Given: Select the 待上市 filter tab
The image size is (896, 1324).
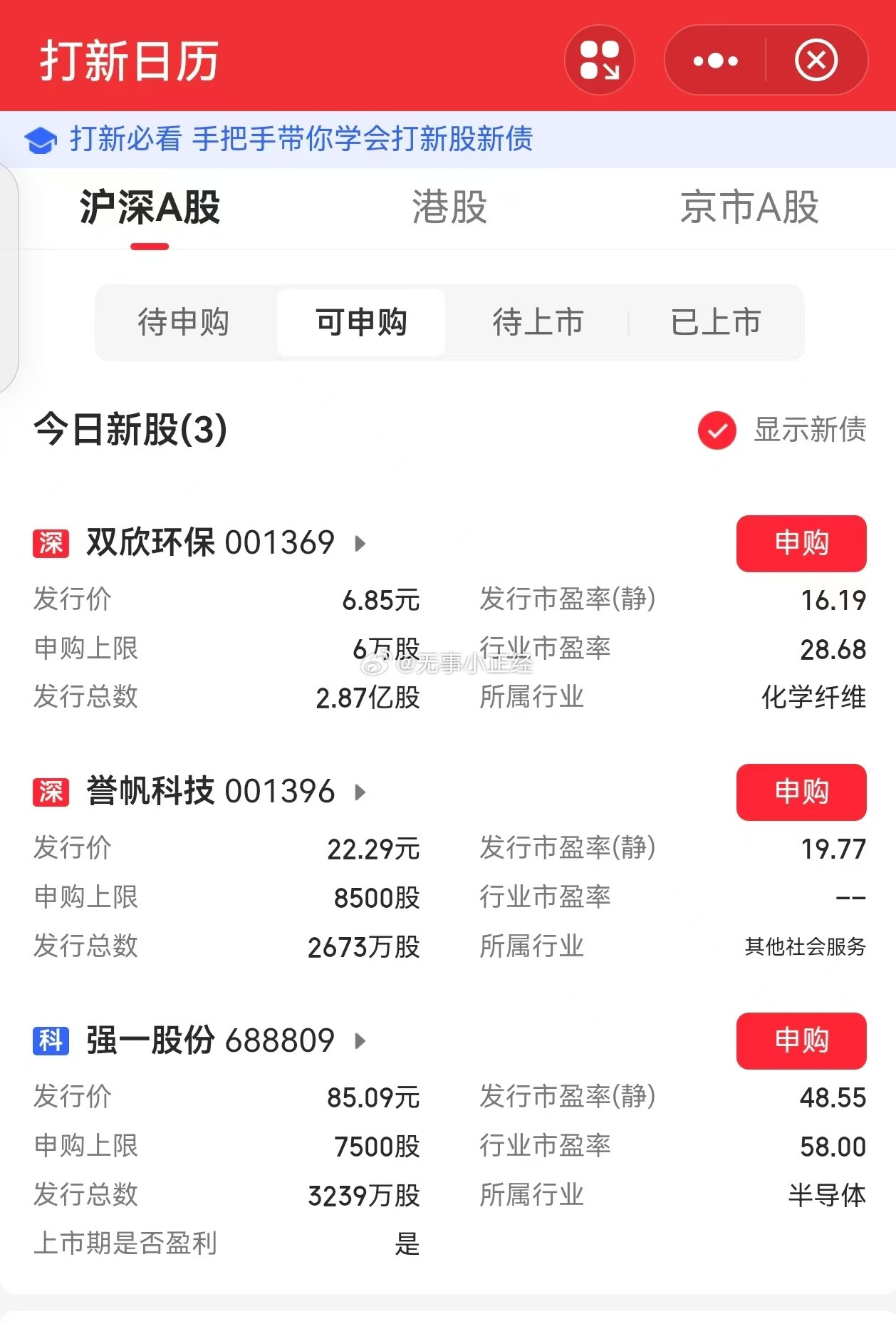Looking at the screenshot, I should [538, 323].
